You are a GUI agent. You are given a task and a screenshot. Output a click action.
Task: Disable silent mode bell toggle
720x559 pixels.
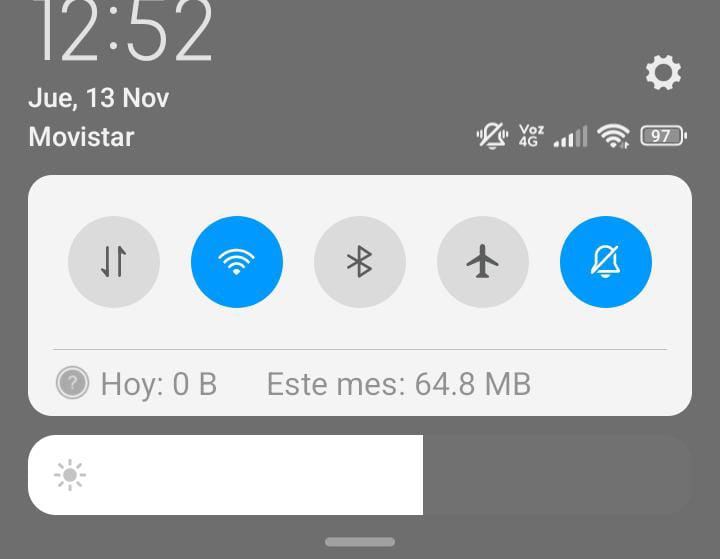click(606, 262)
